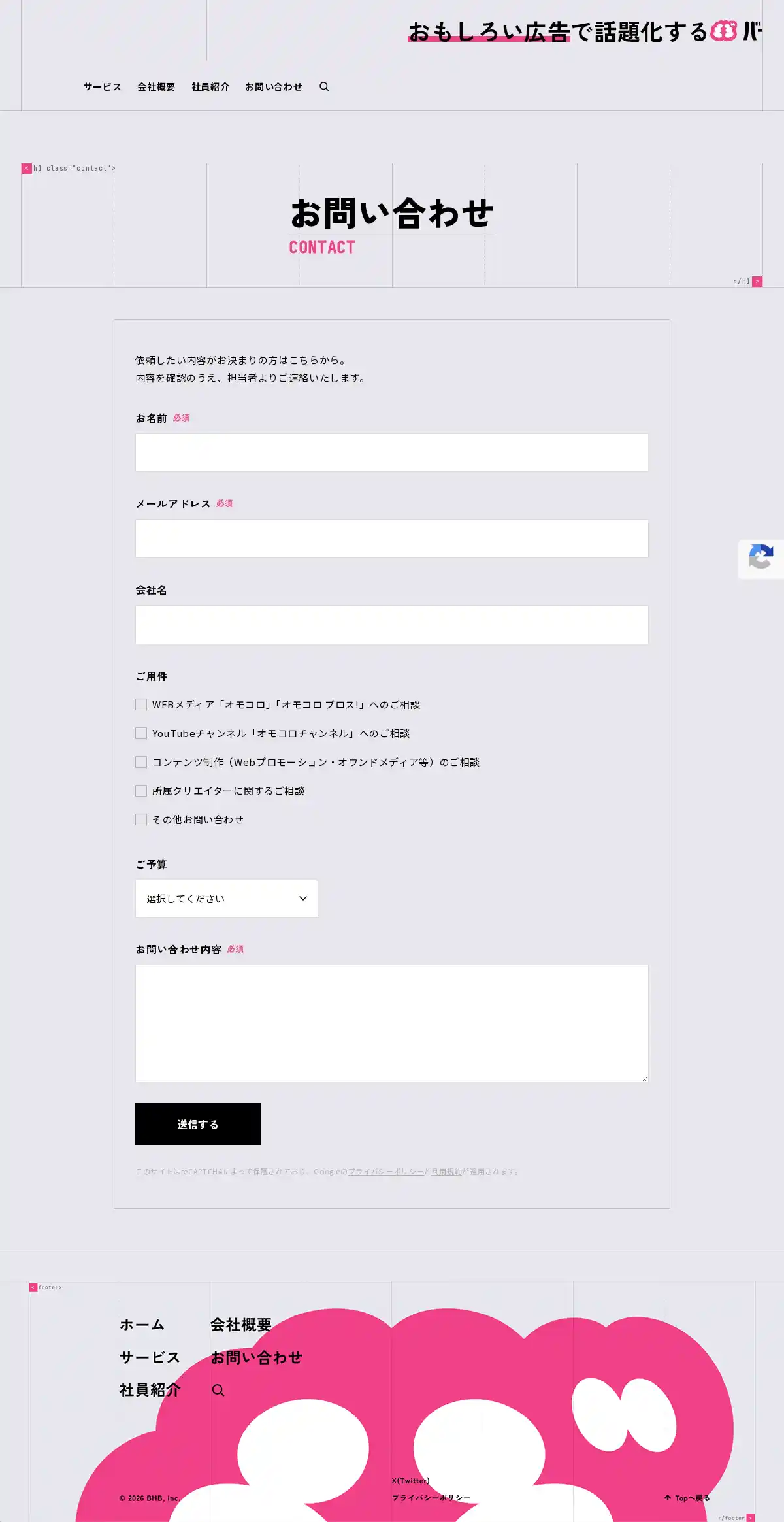Focus the メールアドレス input field
The width and height of the screenshot is (784, 1522).
pos(392,538)
